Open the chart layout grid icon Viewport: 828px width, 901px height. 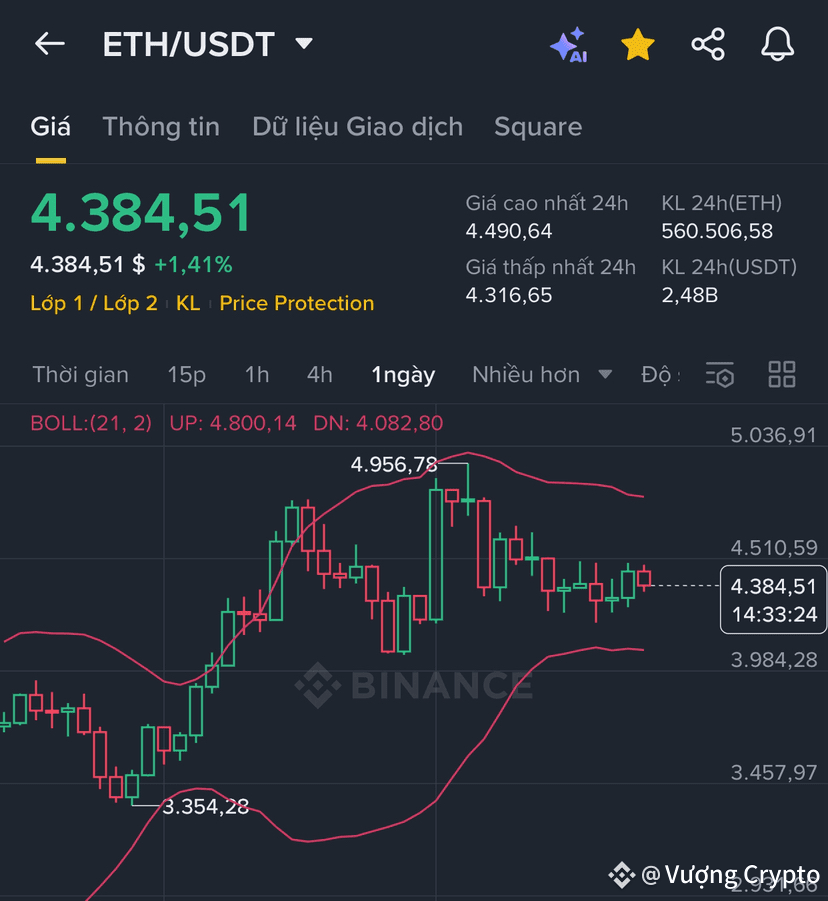click(x=782, y=375)
